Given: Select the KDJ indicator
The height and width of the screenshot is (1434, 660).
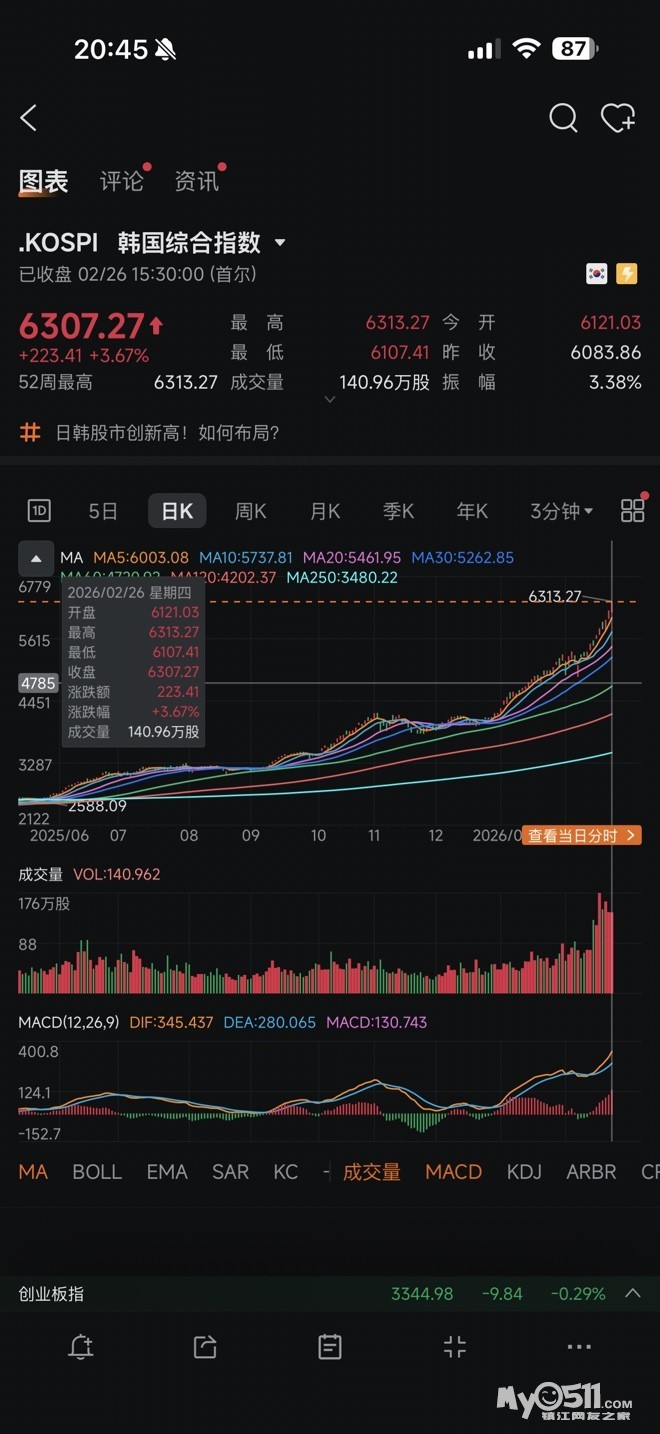Looking at the screenshot, I should pos(524,1171).
